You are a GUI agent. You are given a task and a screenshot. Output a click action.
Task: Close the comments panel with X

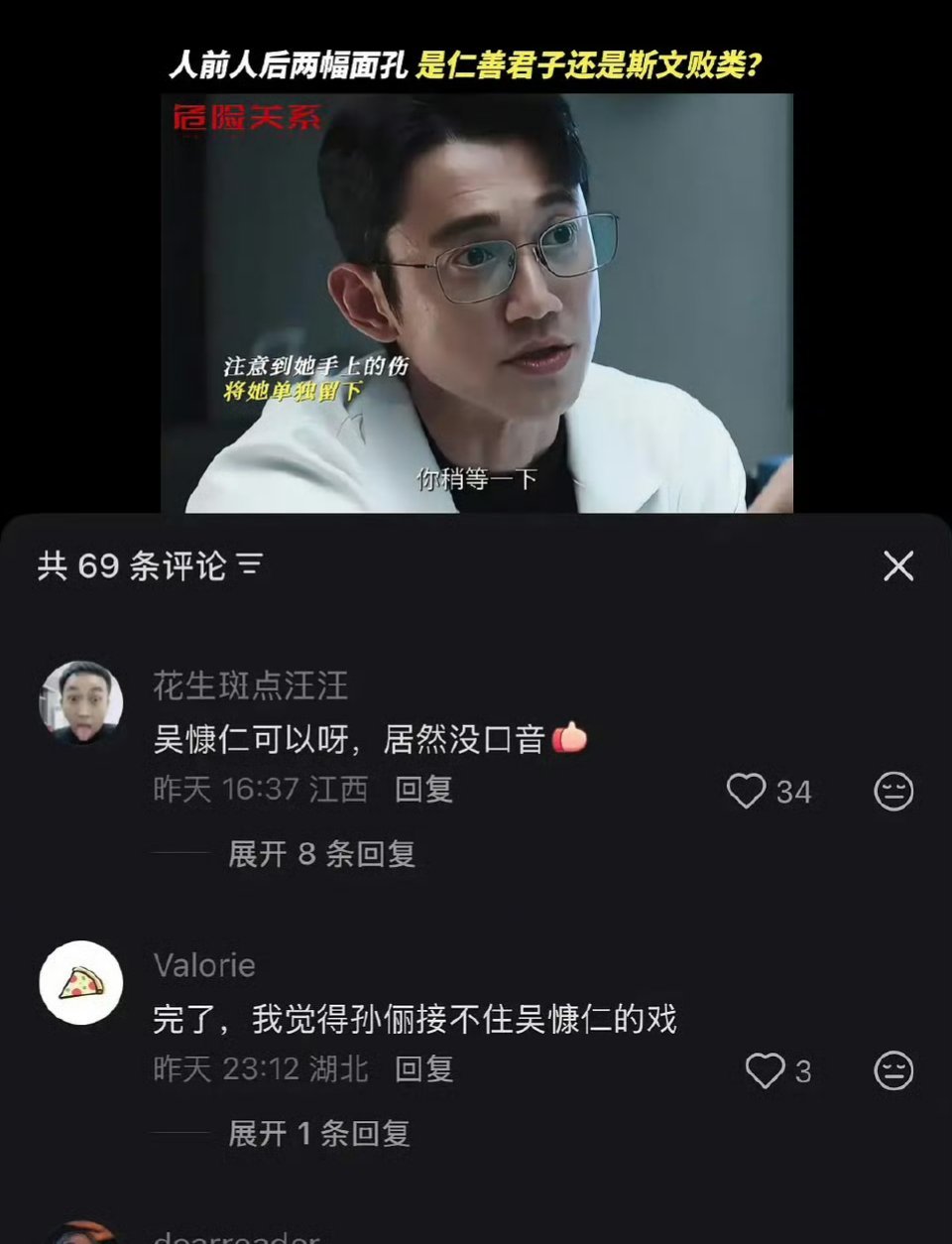click(x=898, y=565)
